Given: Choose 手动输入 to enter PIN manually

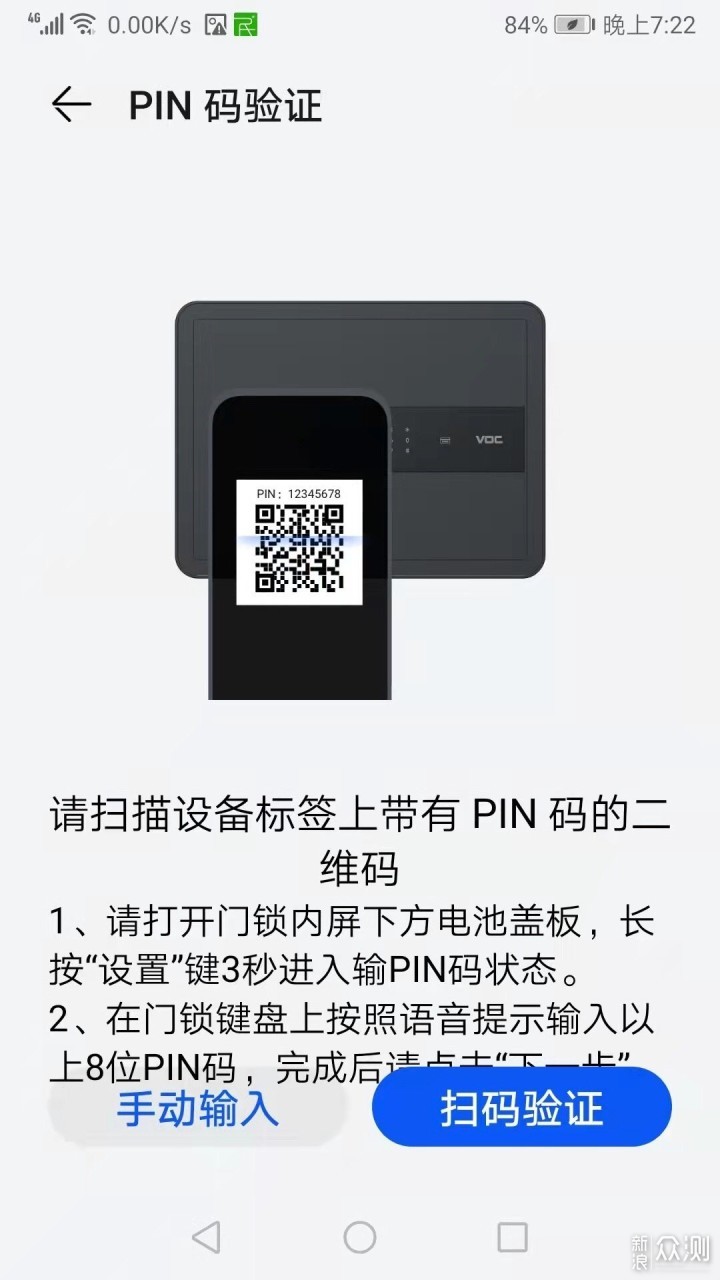Looking at the screenshot, I should [x=198, y=1109].
